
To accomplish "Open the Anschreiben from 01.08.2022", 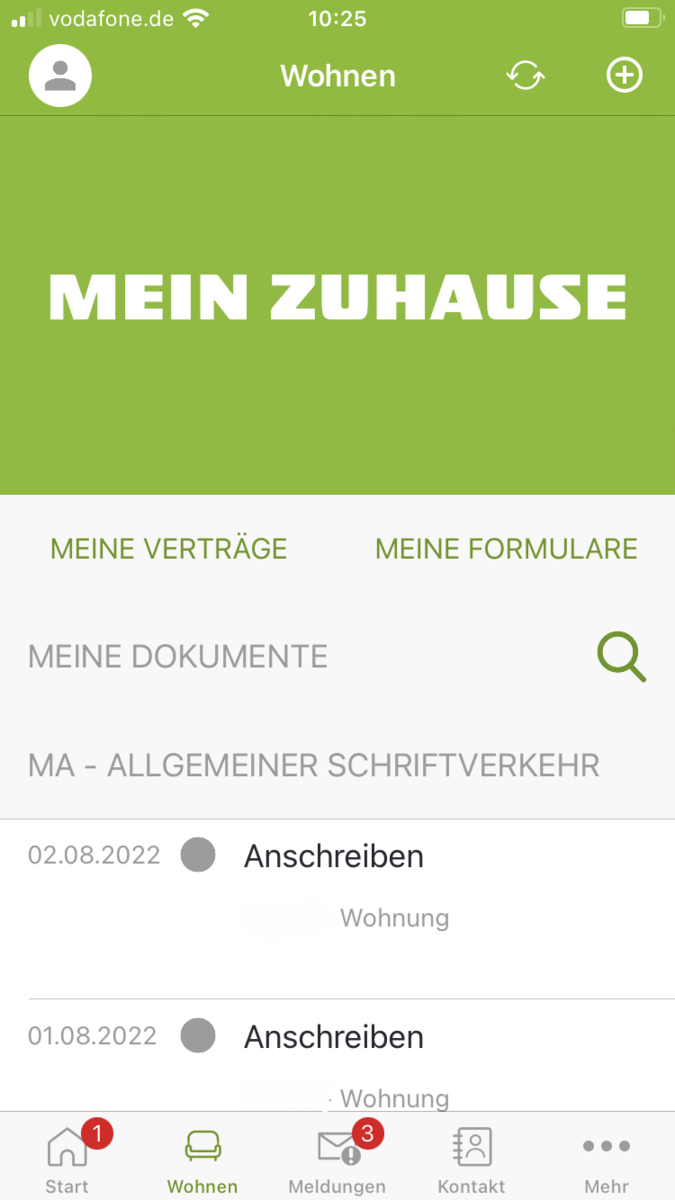I will 337,1055.
